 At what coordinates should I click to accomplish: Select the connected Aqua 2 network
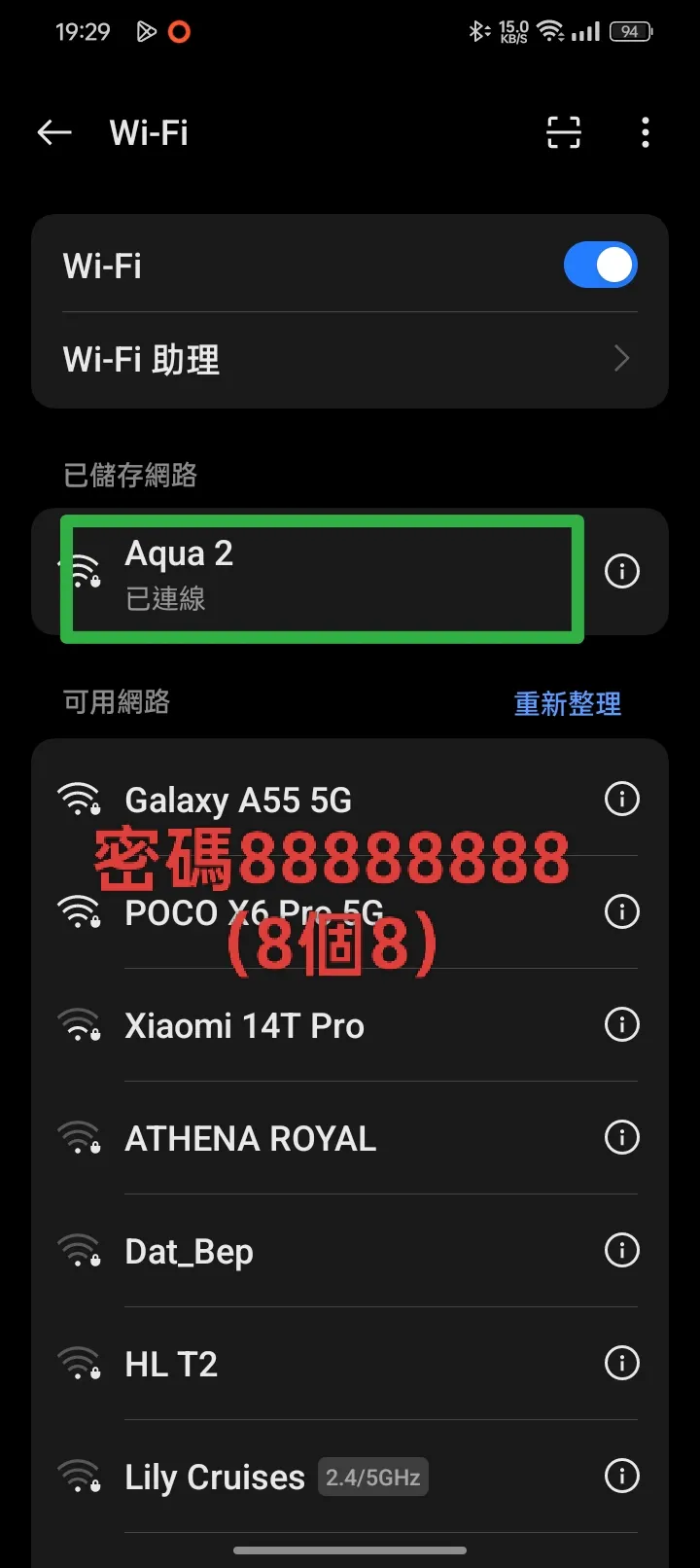click(292, 574)
